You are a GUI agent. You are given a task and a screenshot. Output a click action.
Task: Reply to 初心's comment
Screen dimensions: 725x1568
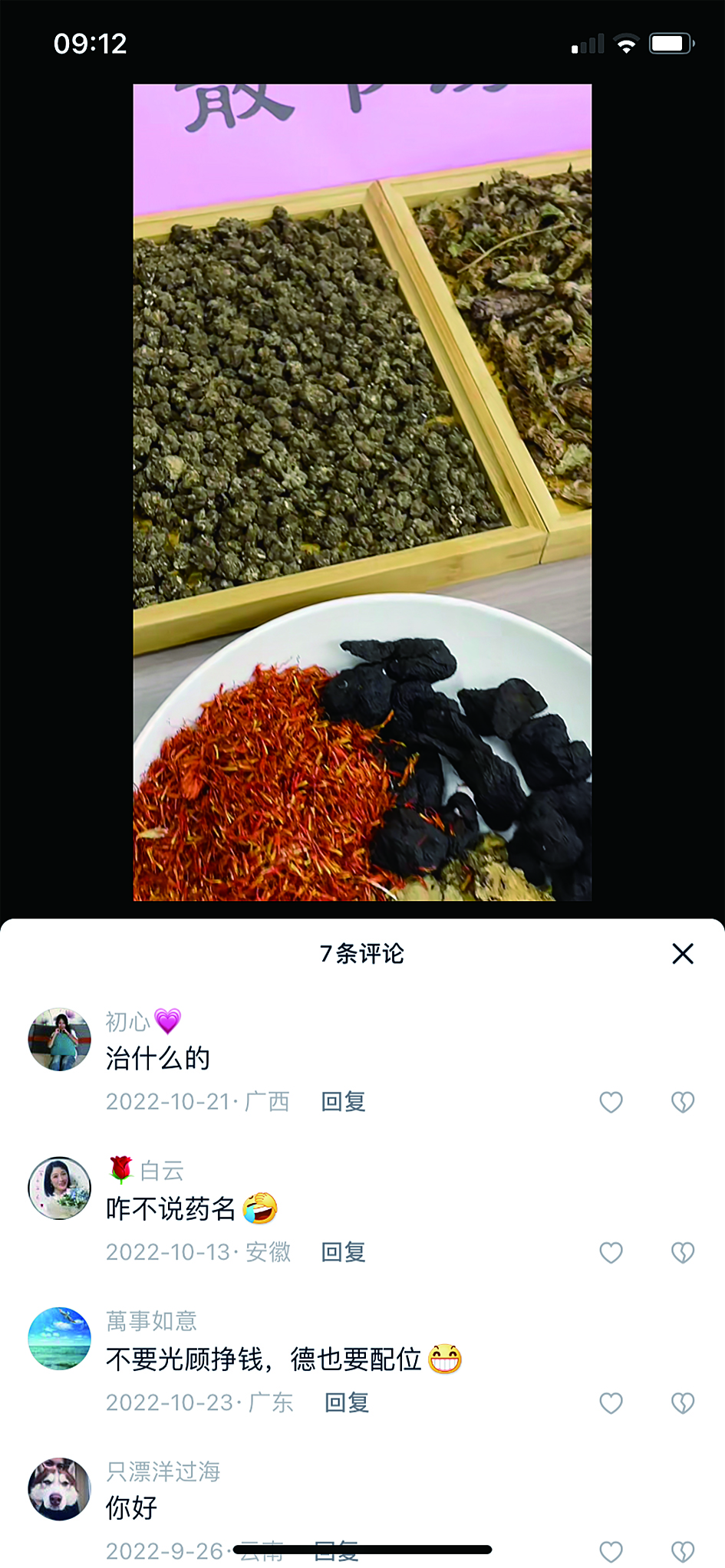pos(343,1102)
